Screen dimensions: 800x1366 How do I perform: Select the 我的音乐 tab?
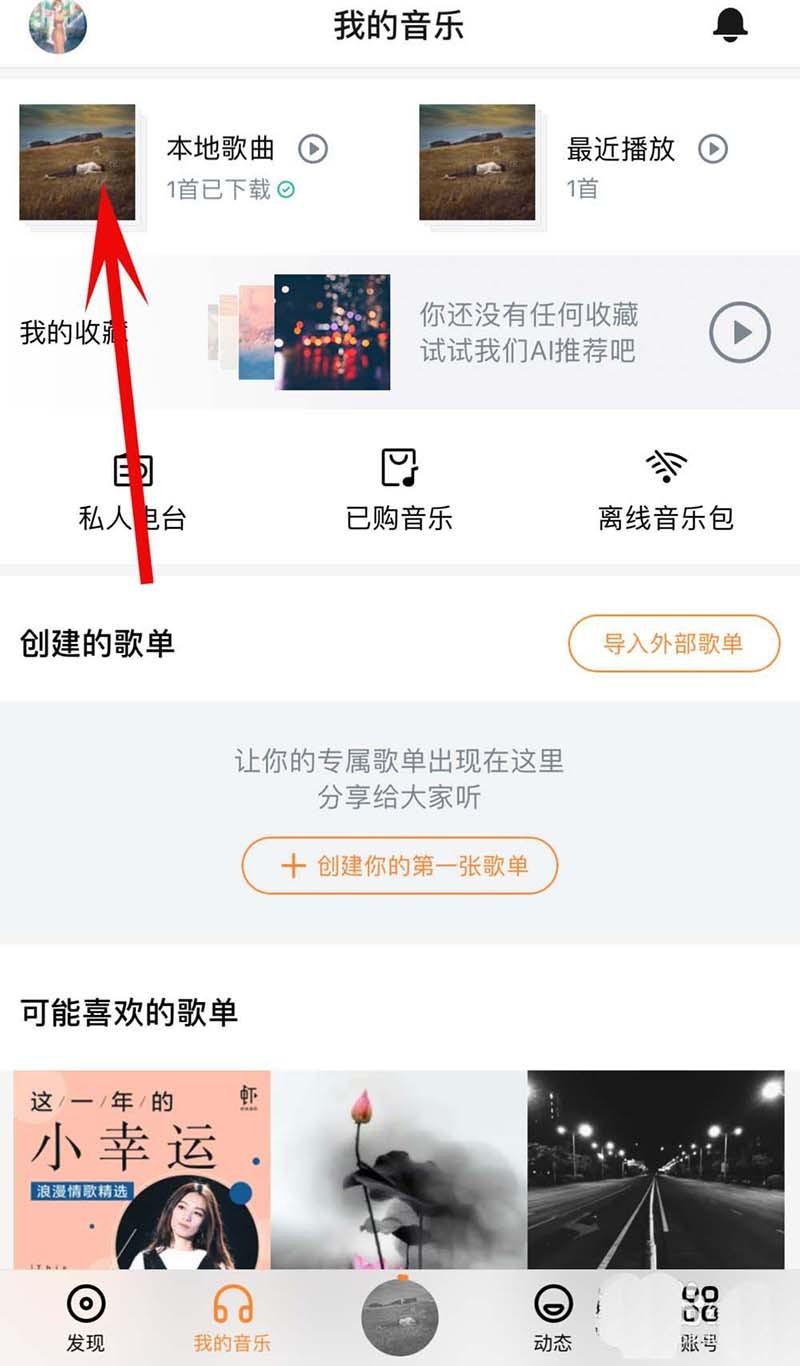coord(231,1318)
